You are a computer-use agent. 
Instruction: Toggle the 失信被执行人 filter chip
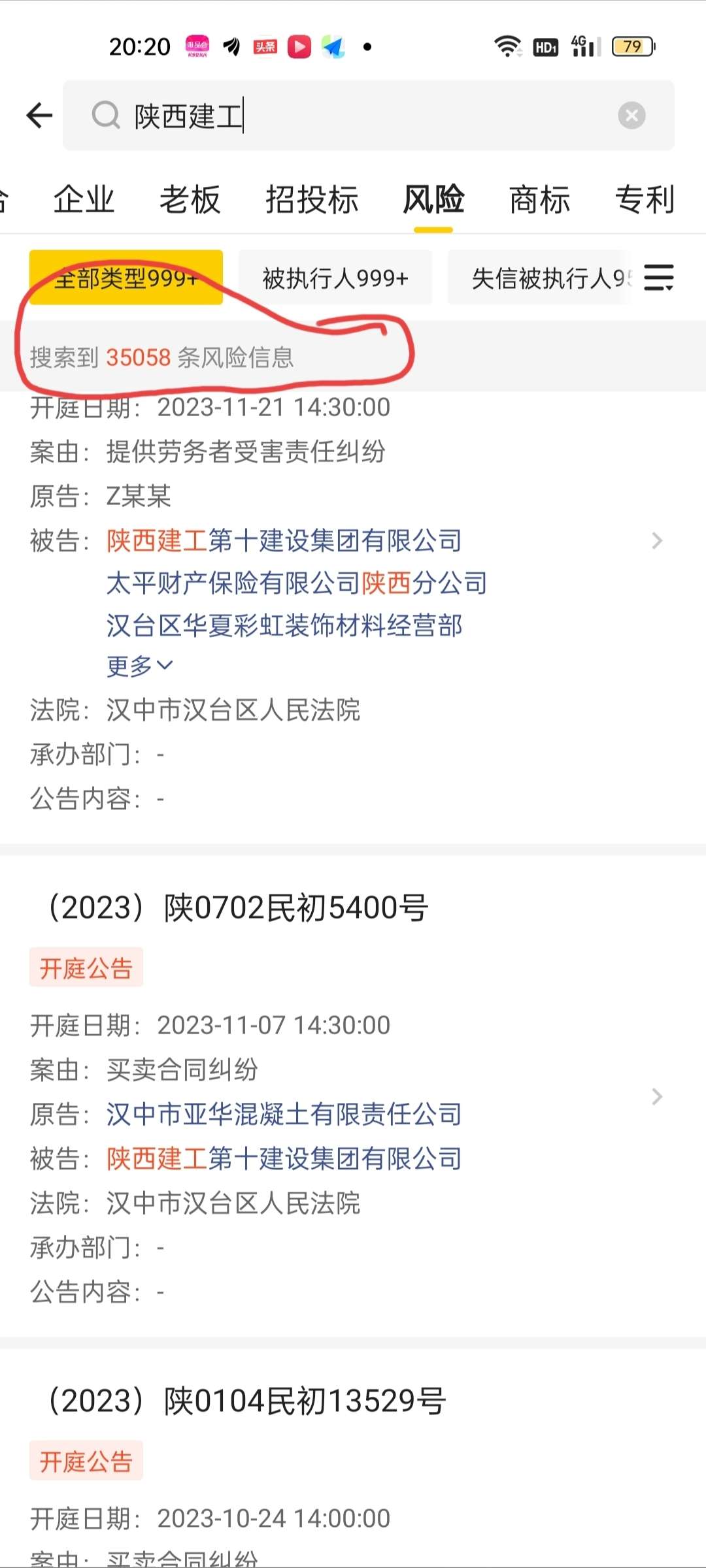(x=552, y=277)
